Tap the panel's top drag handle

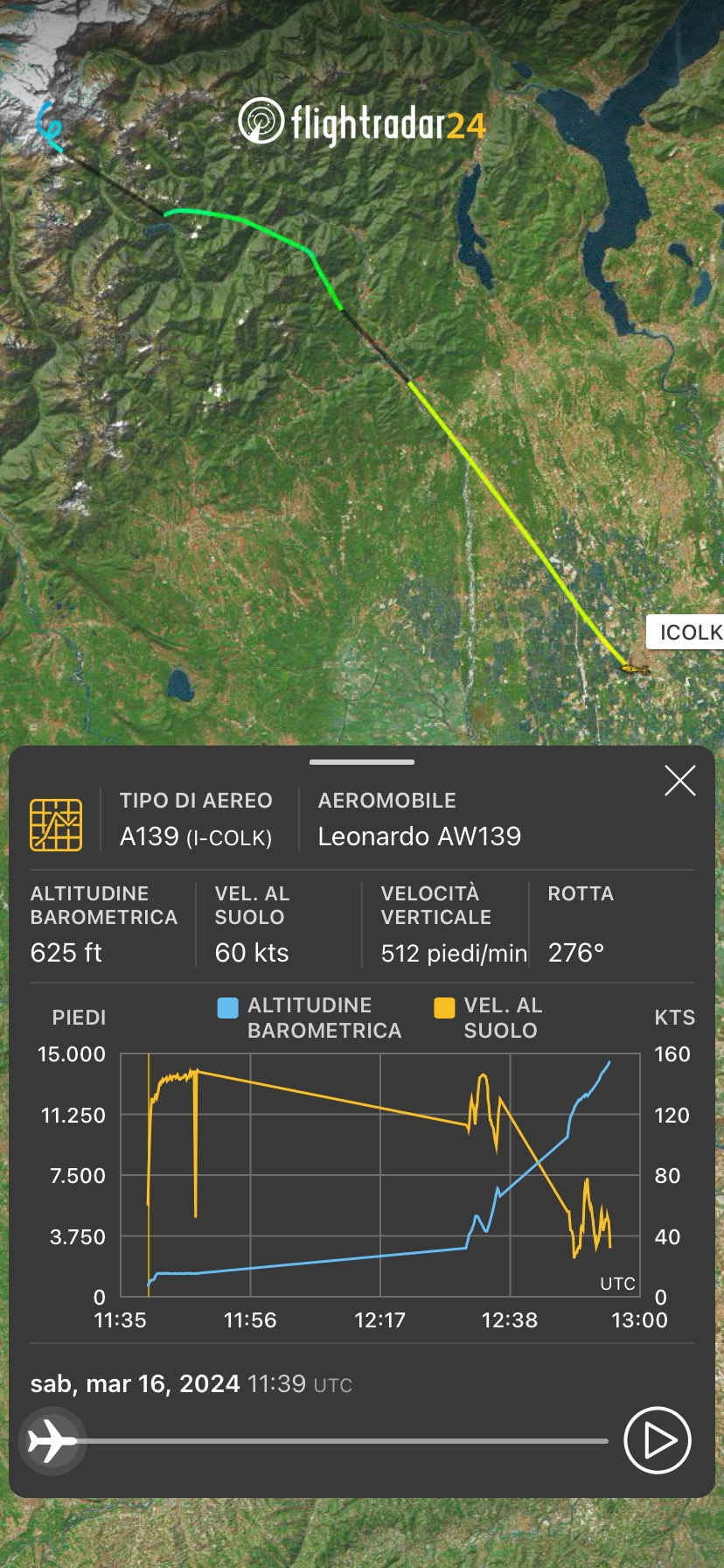(361, 762)
